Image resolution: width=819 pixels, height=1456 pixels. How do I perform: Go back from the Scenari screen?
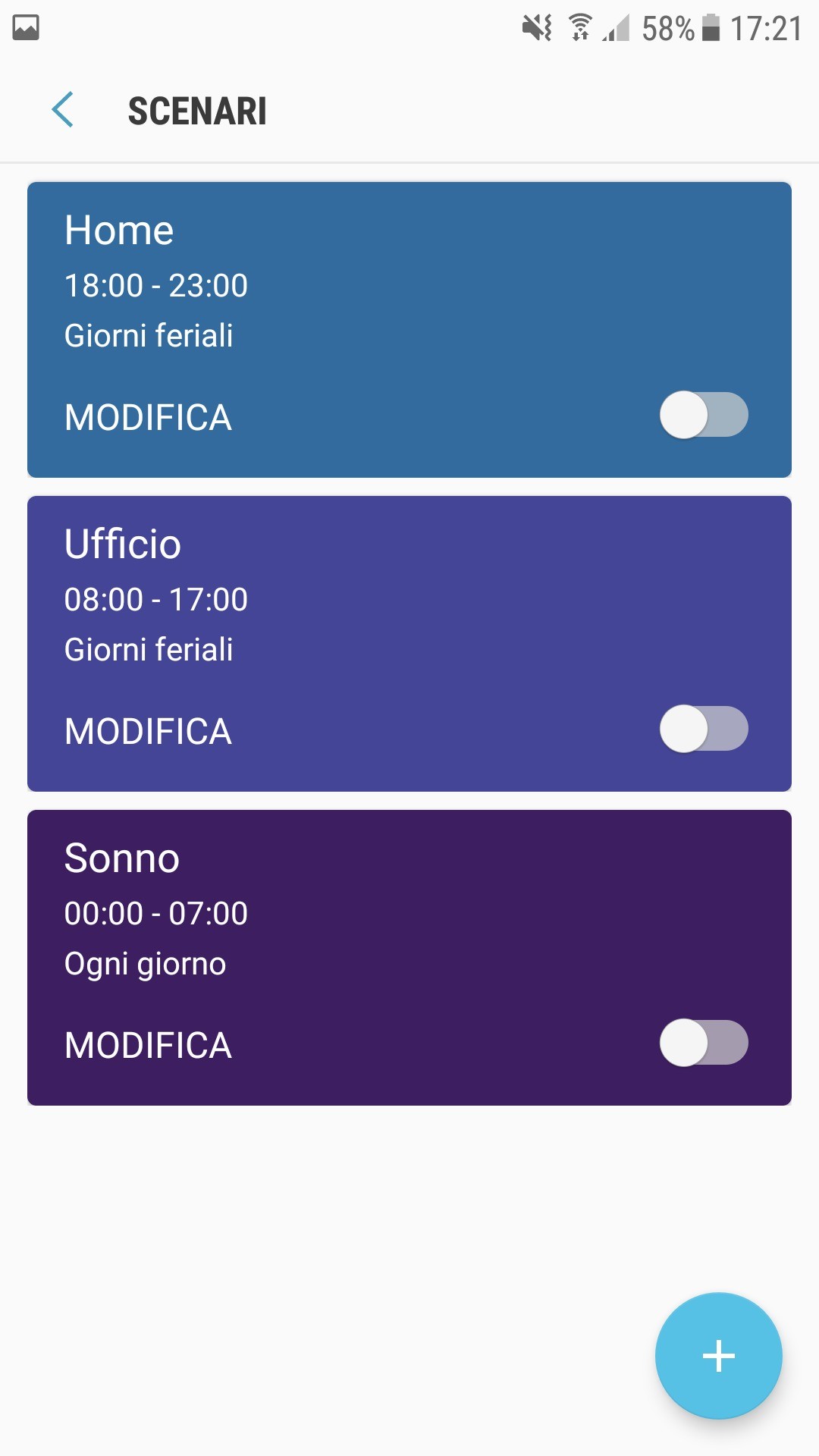63,110
